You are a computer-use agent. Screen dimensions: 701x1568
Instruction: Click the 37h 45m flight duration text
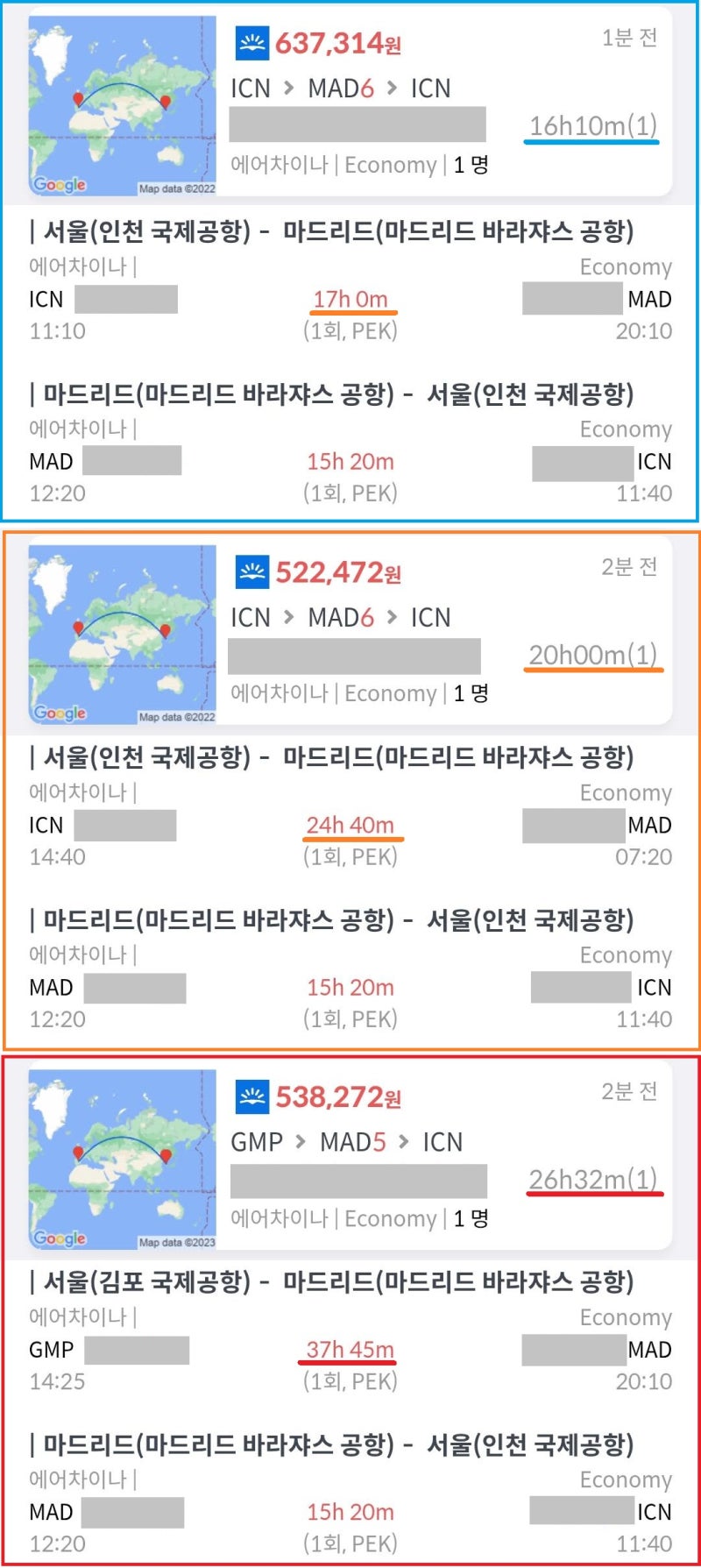click(x=351, y=1350)
